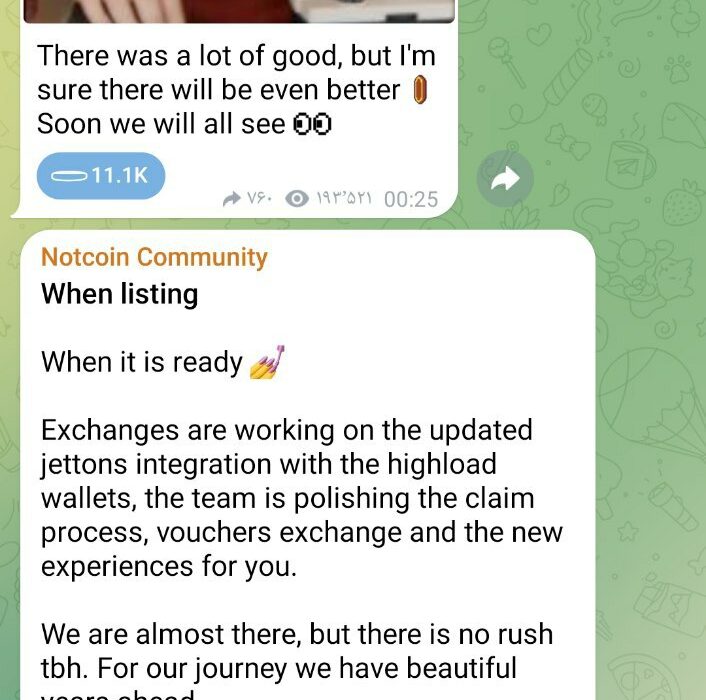Open the Notcoin Community sender name

pyautogui.click(x=154, y=258)
